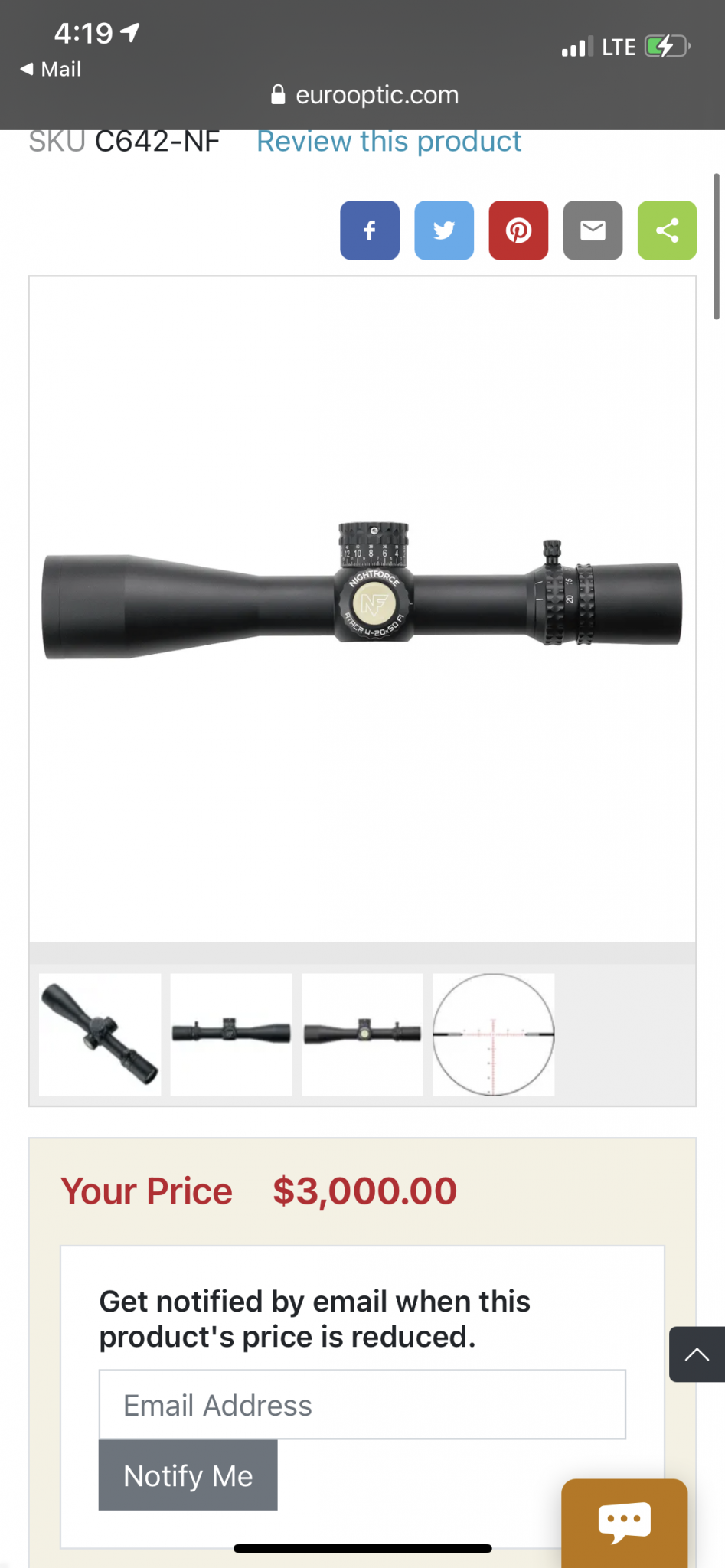Screen dimensions: 725x1568
Task: Tap the Notify Me button
Action: (x=188, y=1475)
